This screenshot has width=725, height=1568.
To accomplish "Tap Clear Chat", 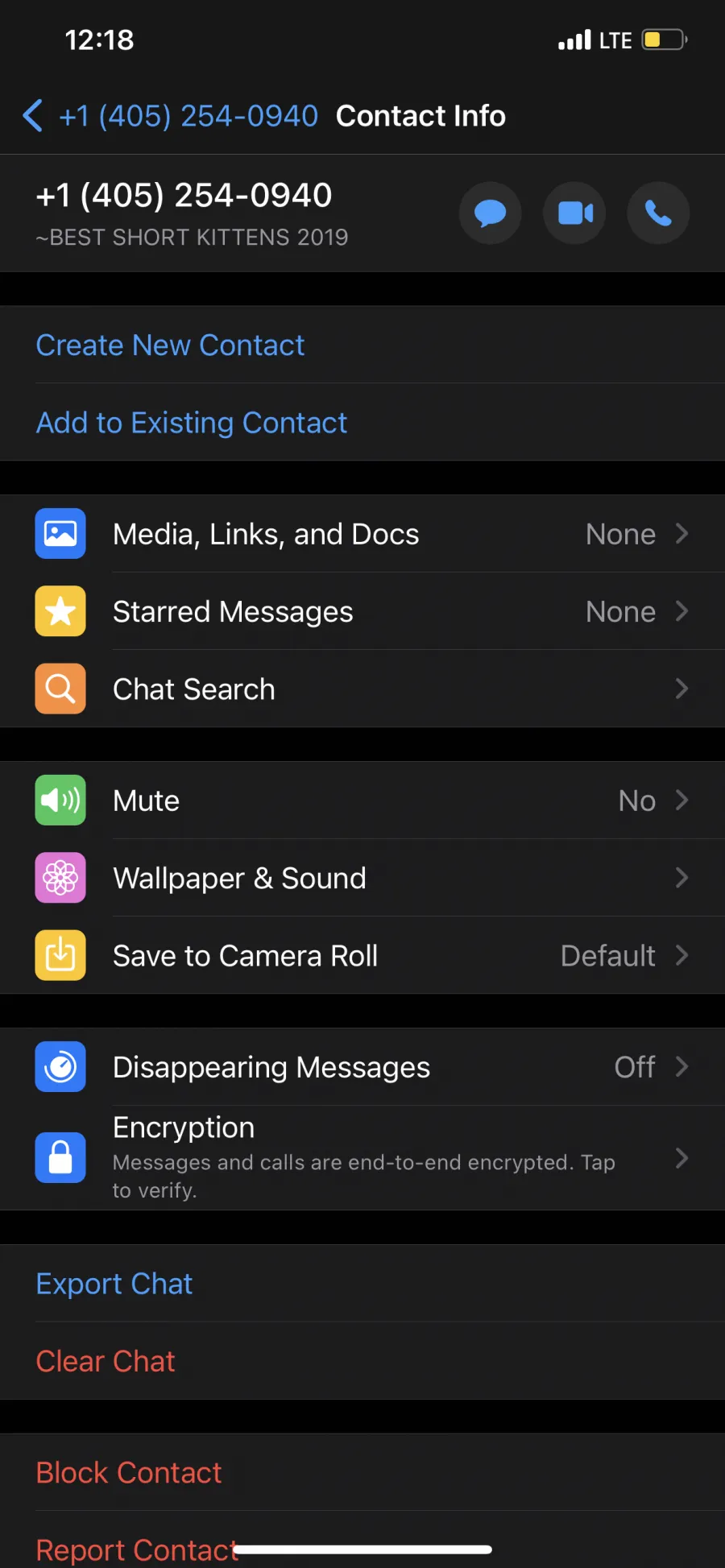I will 362,1361.
